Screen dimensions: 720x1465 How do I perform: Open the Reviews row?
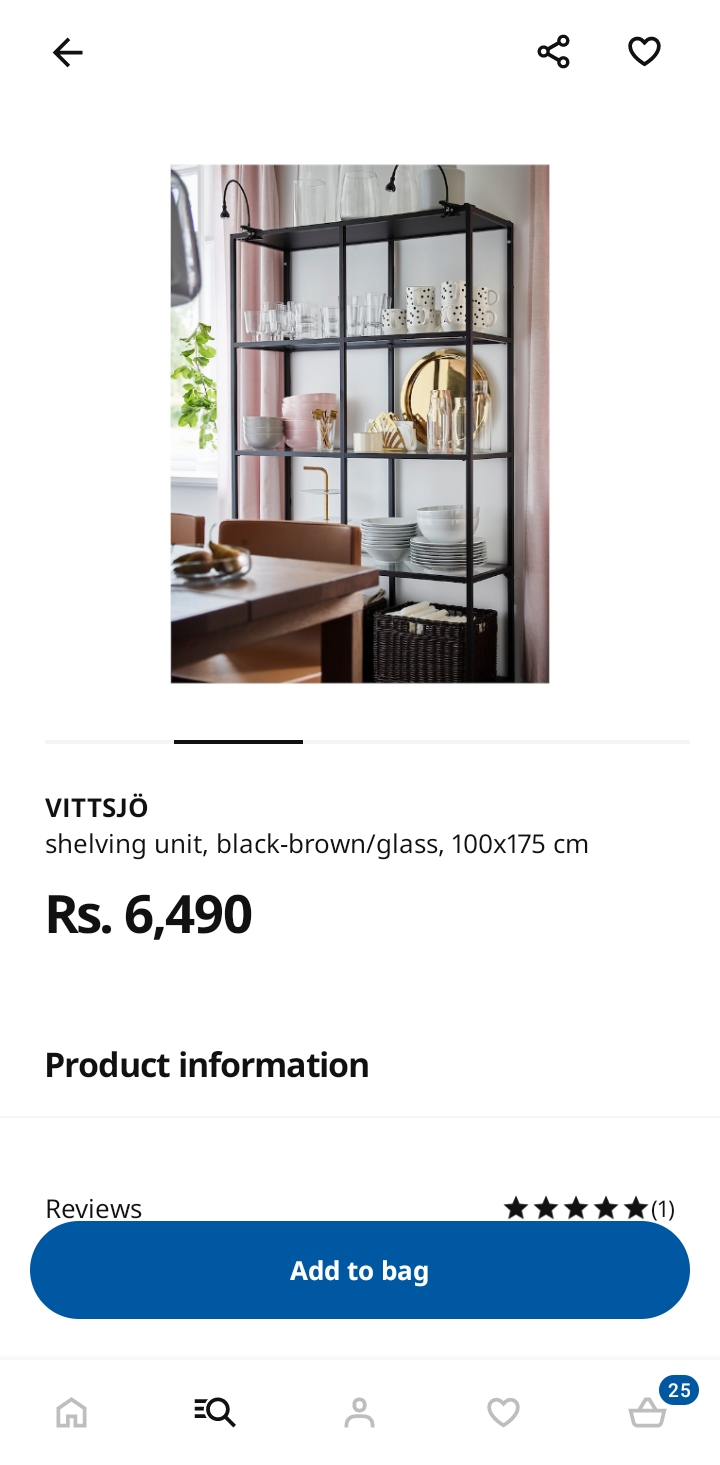click(x=360, y=1208)
